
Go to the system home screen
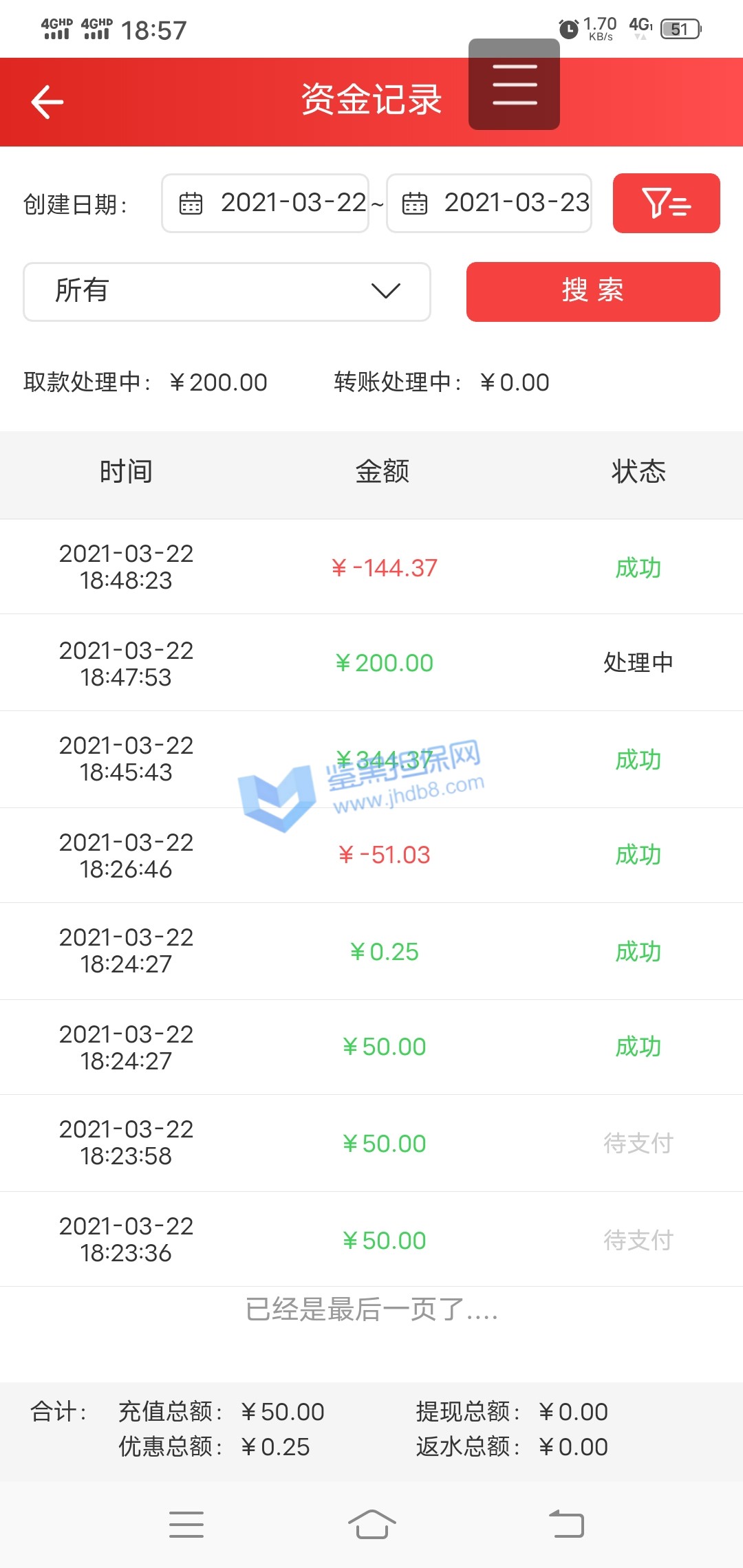click(x=371, y=1524)
